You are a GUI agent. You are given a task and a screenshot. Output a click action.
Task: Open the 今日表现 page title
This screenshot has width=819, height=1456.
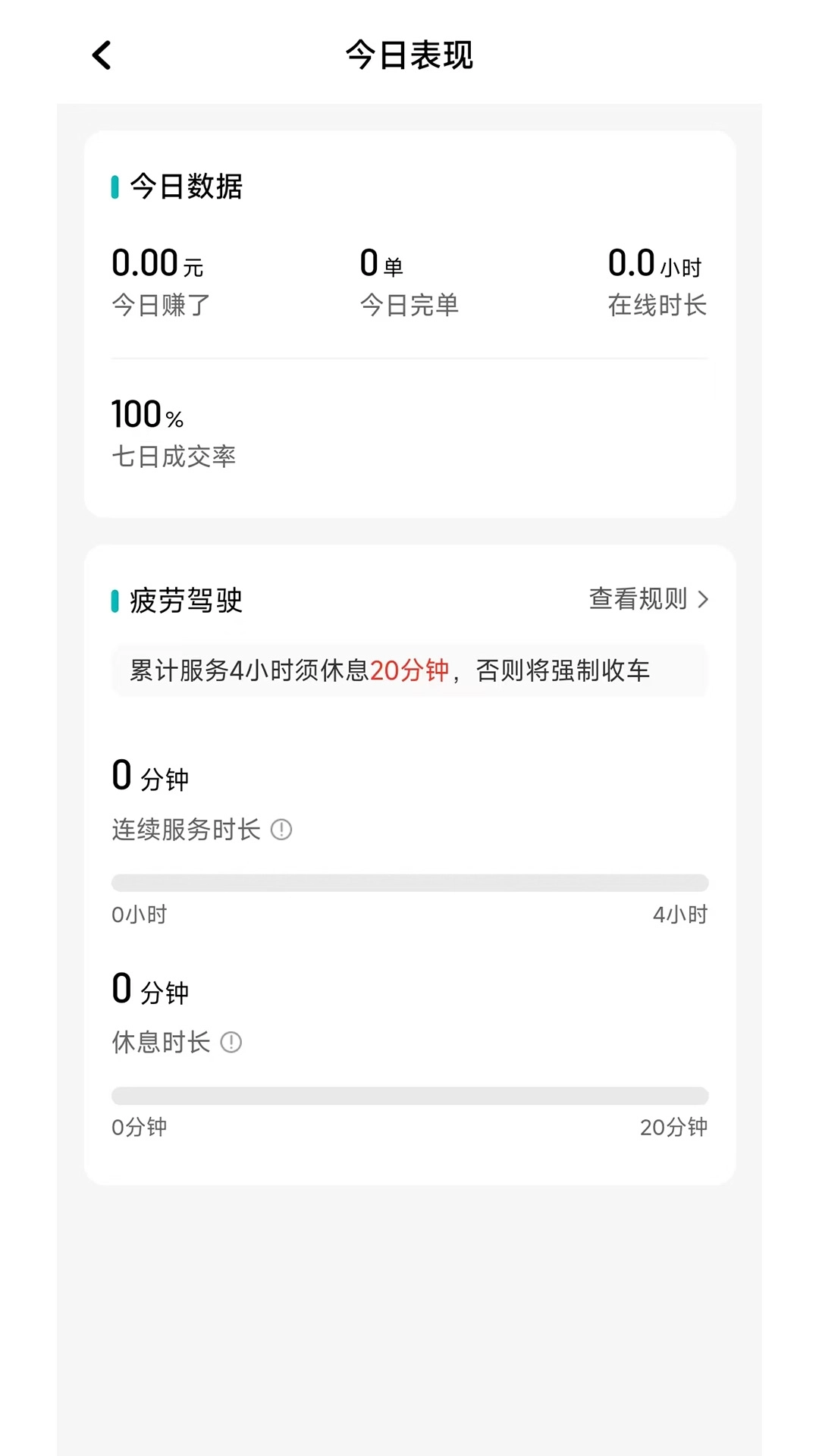tap(409, 55)
